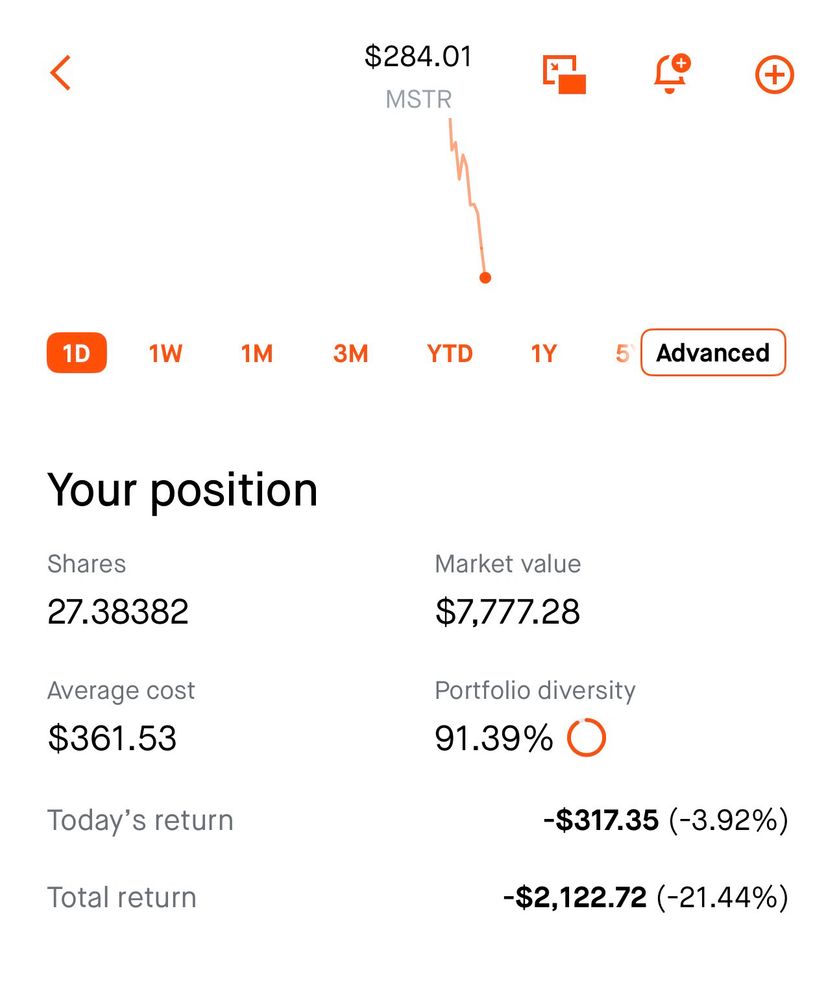Change chart to 1Y range
Viewport: 837px width, 1000px height.
[543, 353]
